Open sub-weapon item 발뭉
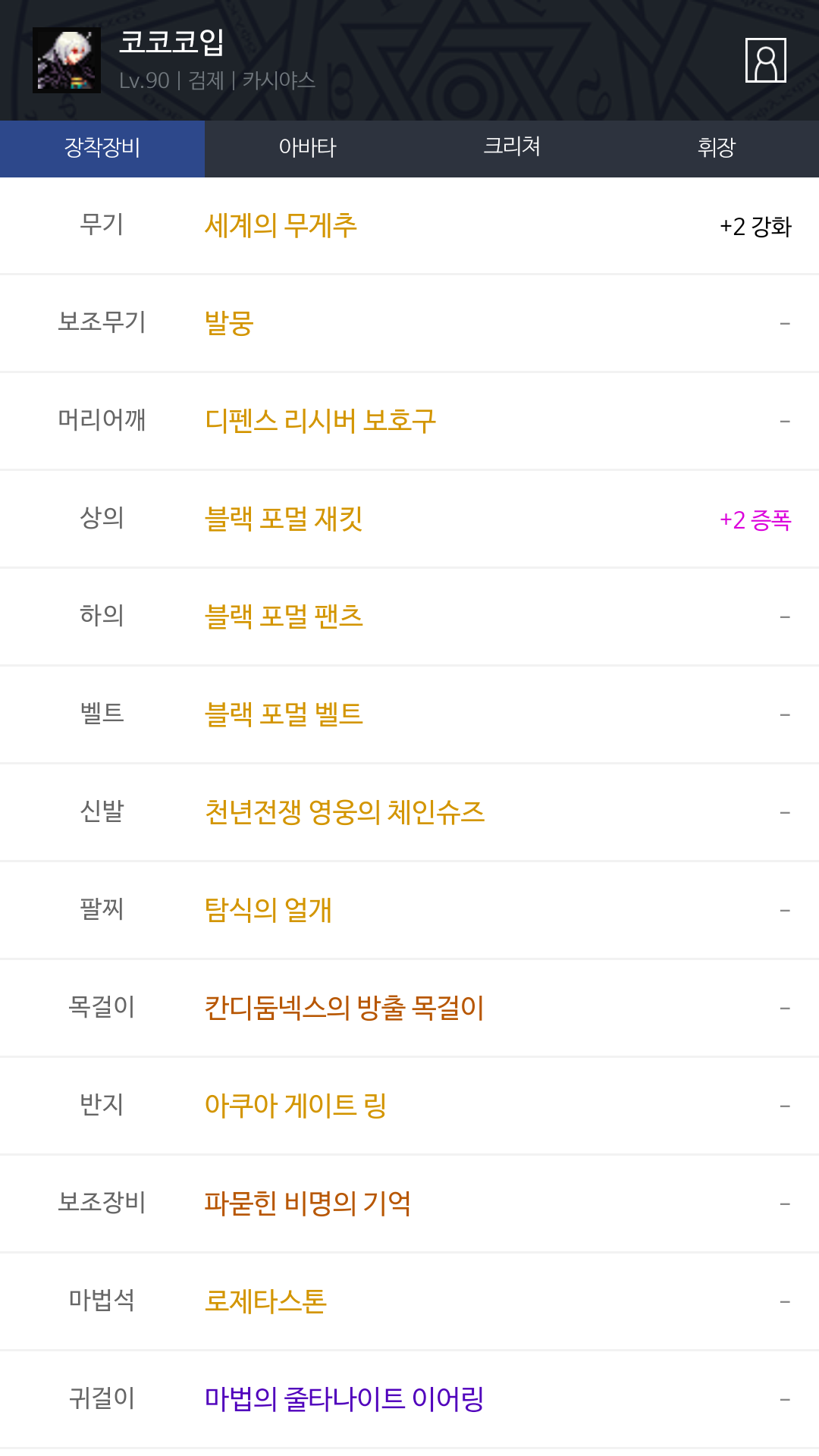The image size is (819, 1456). (x=229, y=324)
